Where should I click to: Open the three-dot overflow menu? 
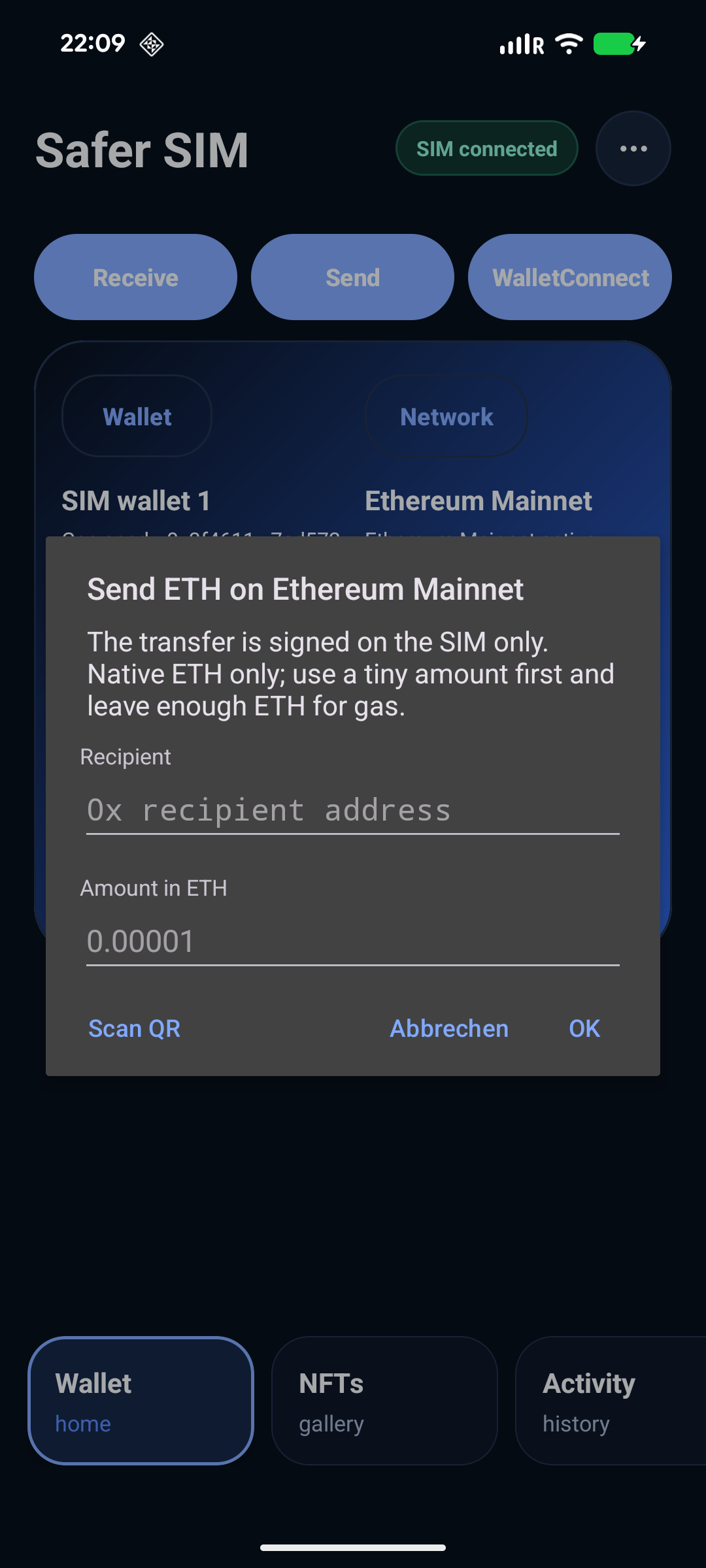pos(633,148)
